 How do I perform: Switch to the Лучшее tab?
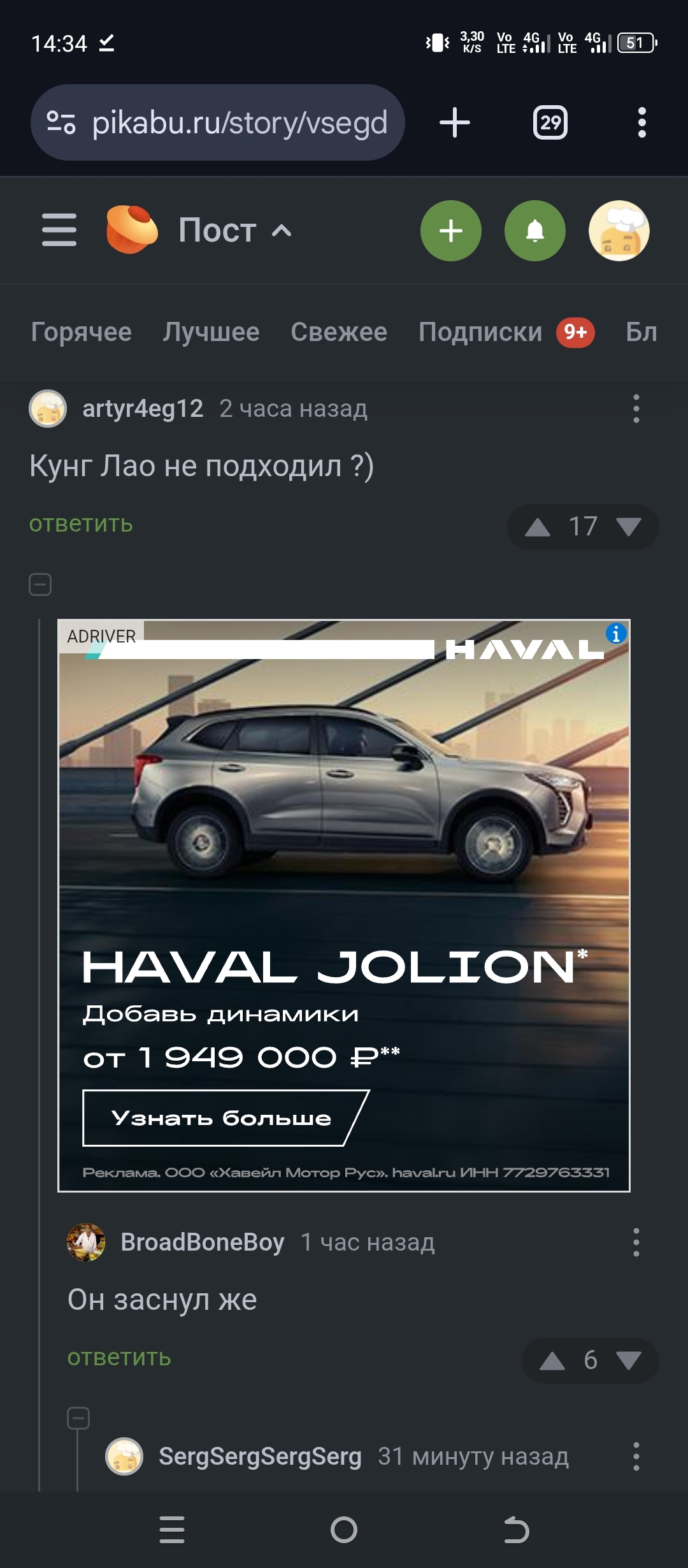click(x=211, y=332)
